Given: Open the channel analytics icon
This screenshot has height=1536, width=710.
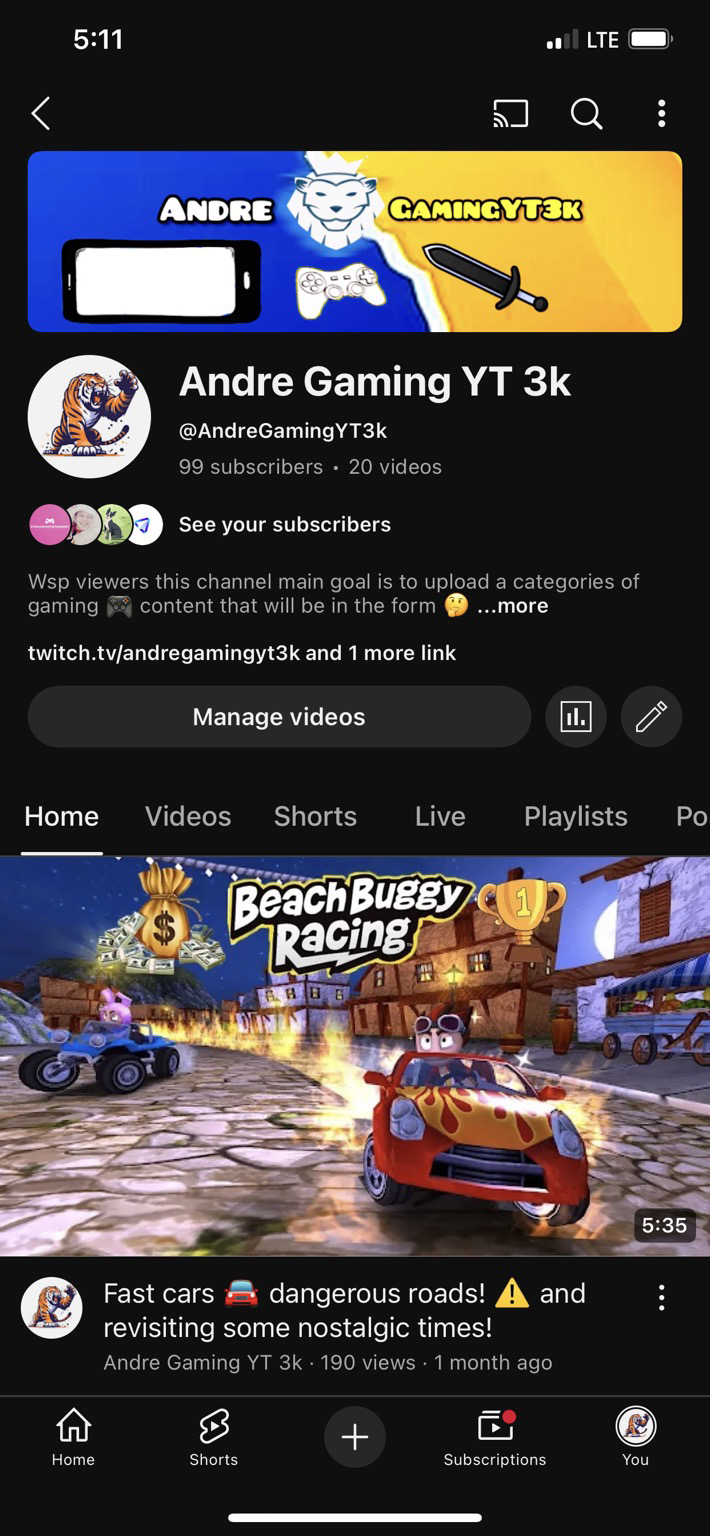Looking at the screenshot, I should [x=576, y=717].
